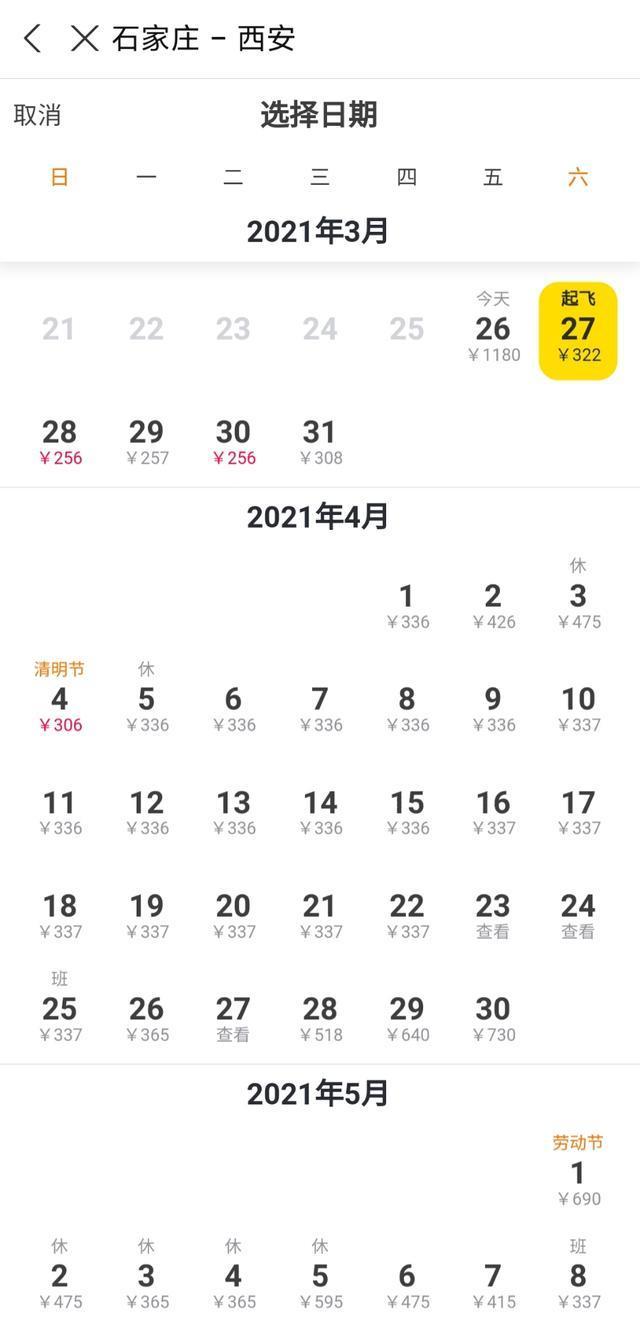Screen dimensions: 640x1330
Task: Select April 1 at ¥336
Action: 406,605
